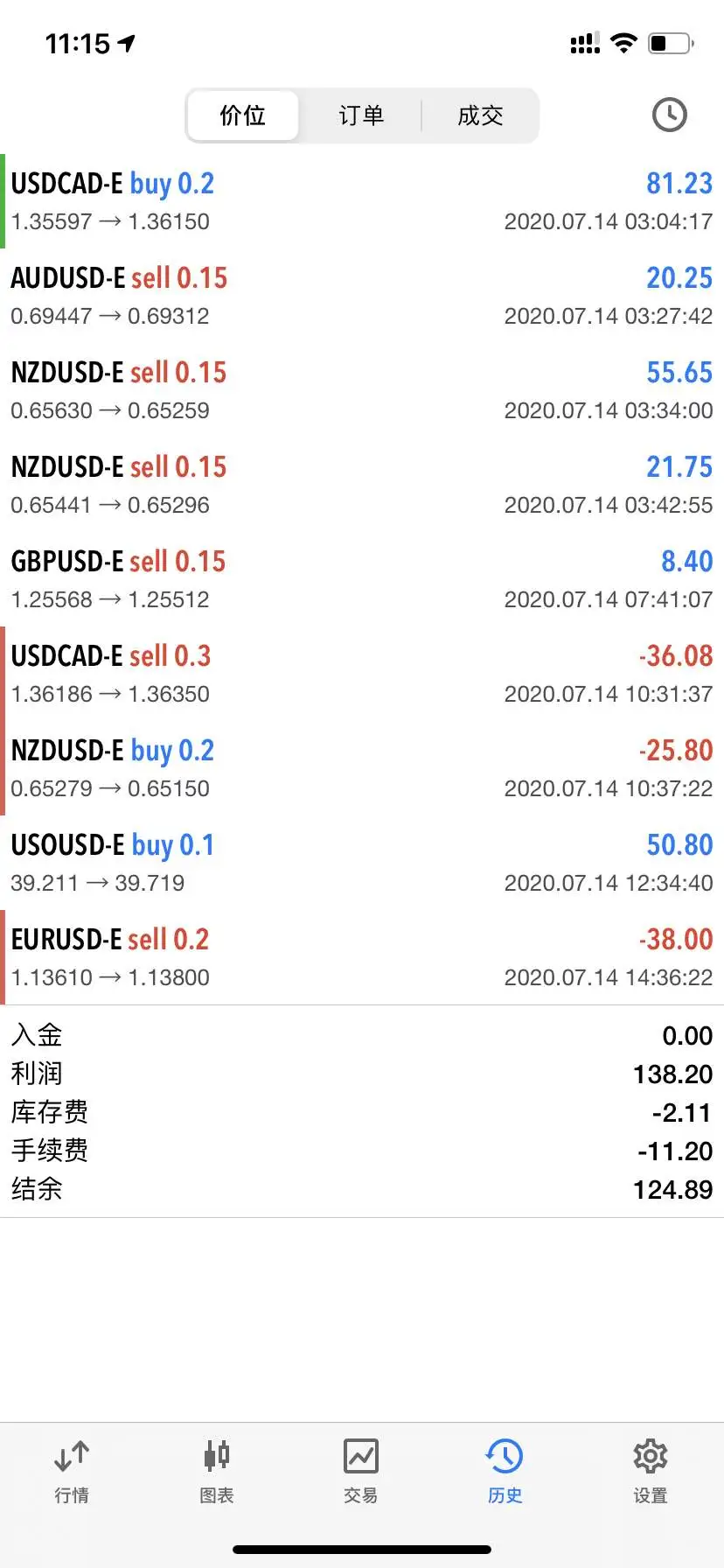Open the USDCAD-E sell 0.3 trade

click(362, 674)
